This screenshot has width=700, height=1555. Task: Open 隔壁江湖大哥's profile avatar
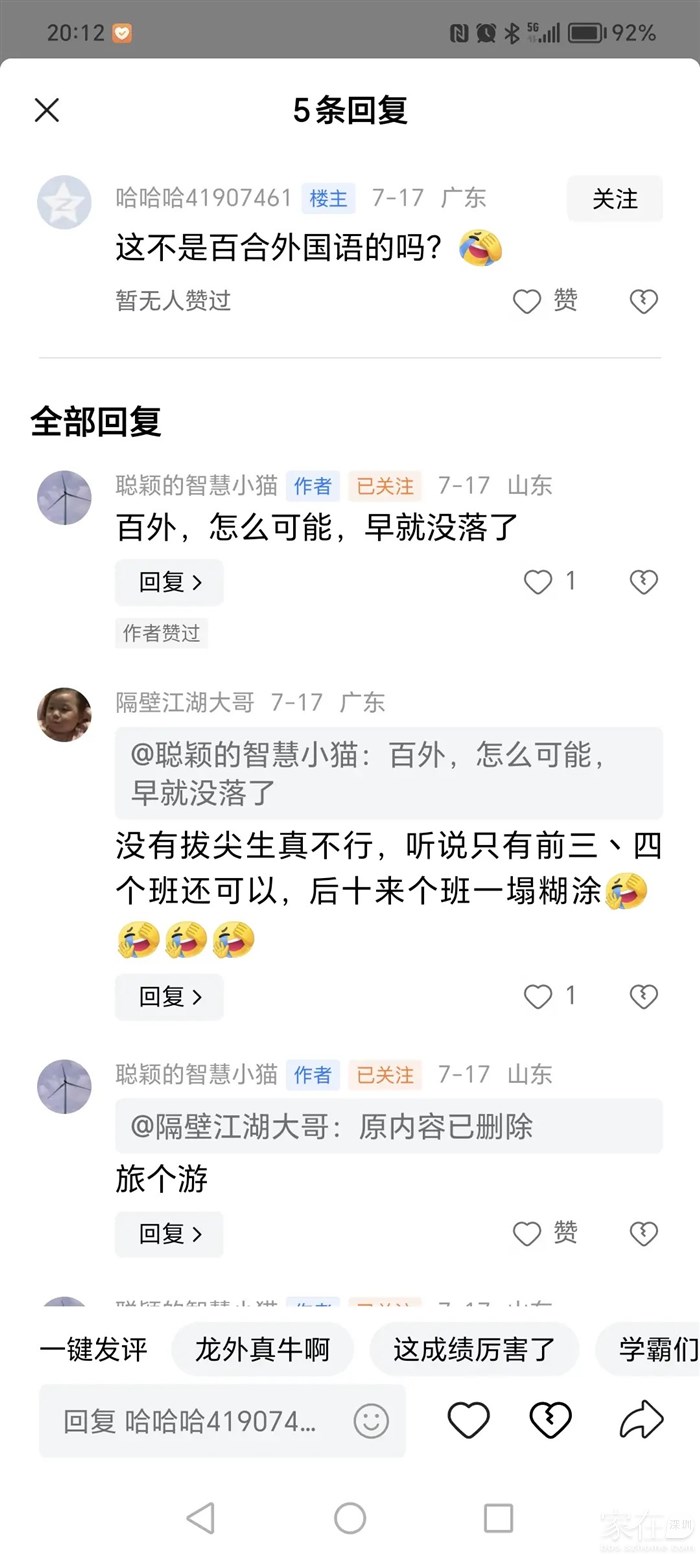pos(64,714)
